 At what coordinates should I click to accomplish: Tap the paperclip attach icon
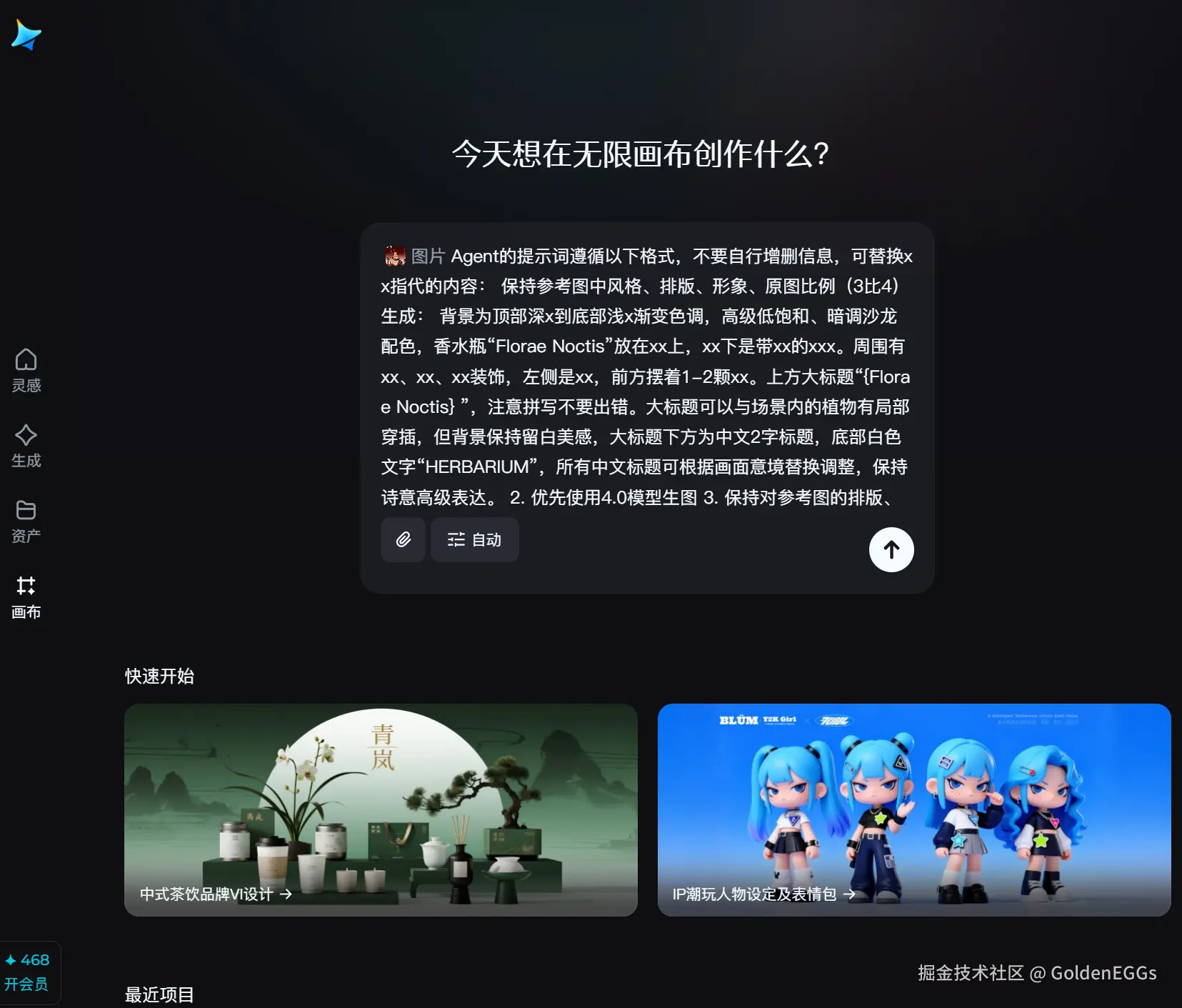[404, 539]
